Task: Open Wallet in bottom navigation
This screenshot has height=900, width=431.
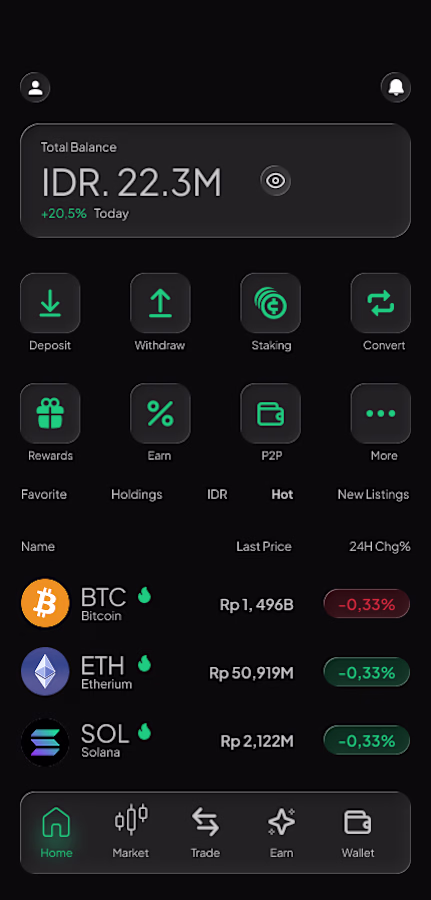Action: pos(358,831)
